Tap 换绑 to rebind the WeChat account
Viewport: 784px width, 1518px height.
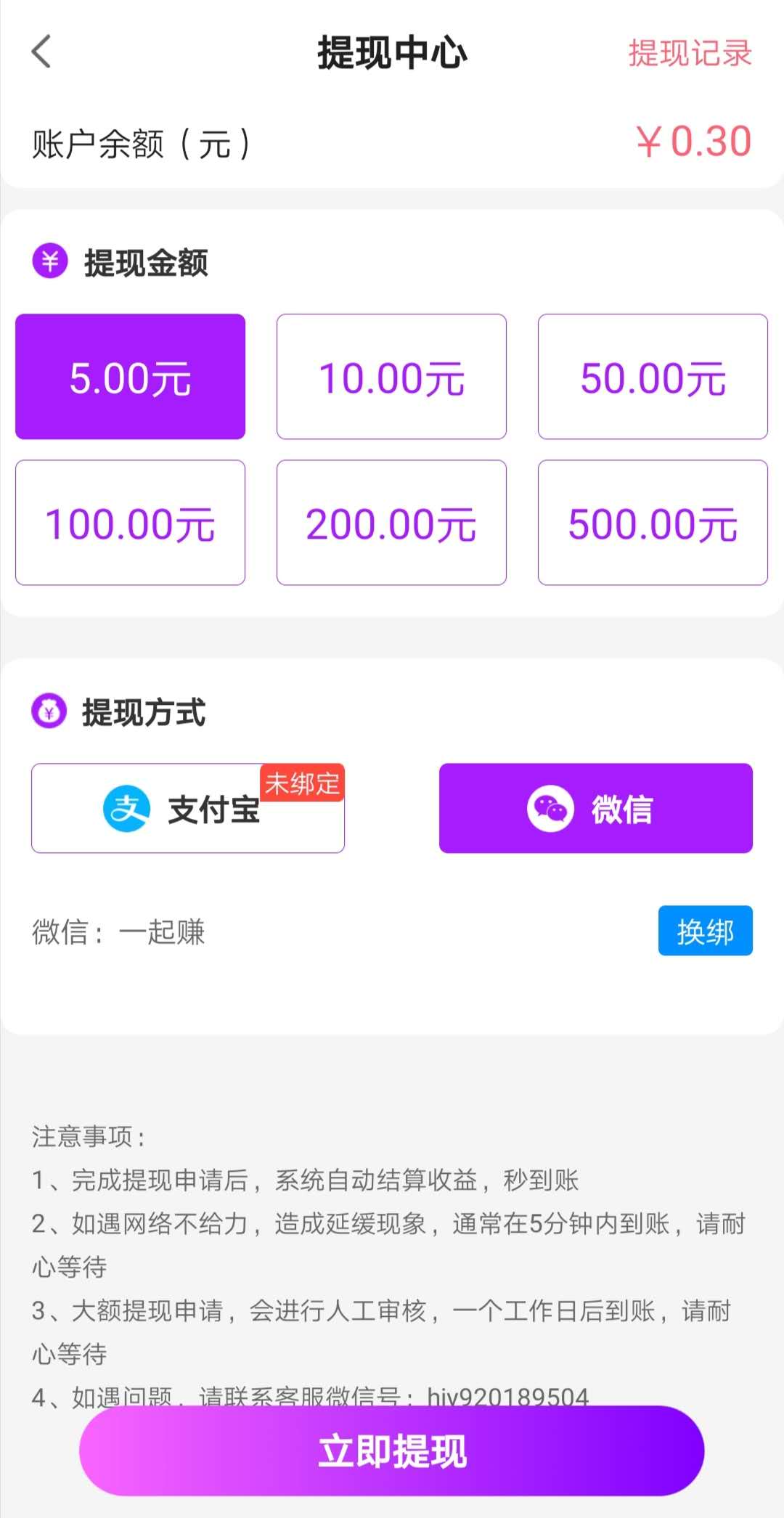pyautogui.click(x=706, y=931)
